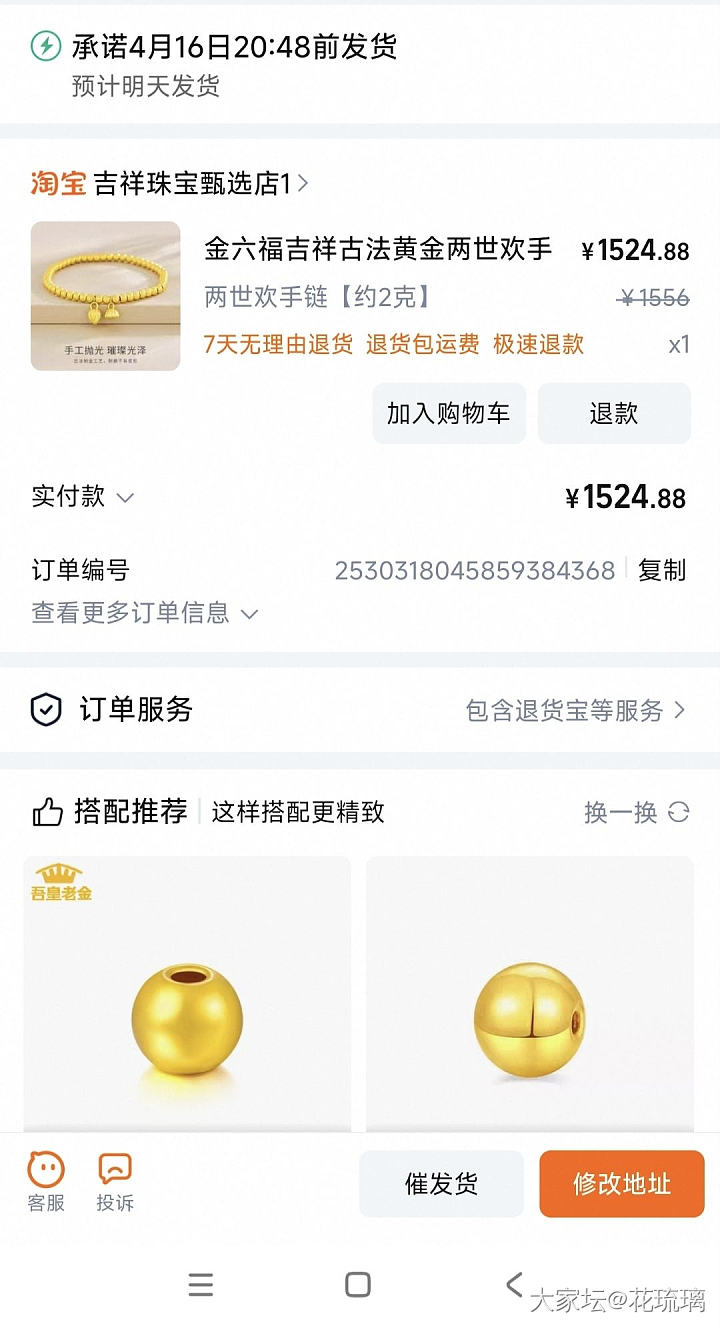Tap 催发货 to urge shipment
This screenshot has height=1328, width=720.
point(441,1184)
